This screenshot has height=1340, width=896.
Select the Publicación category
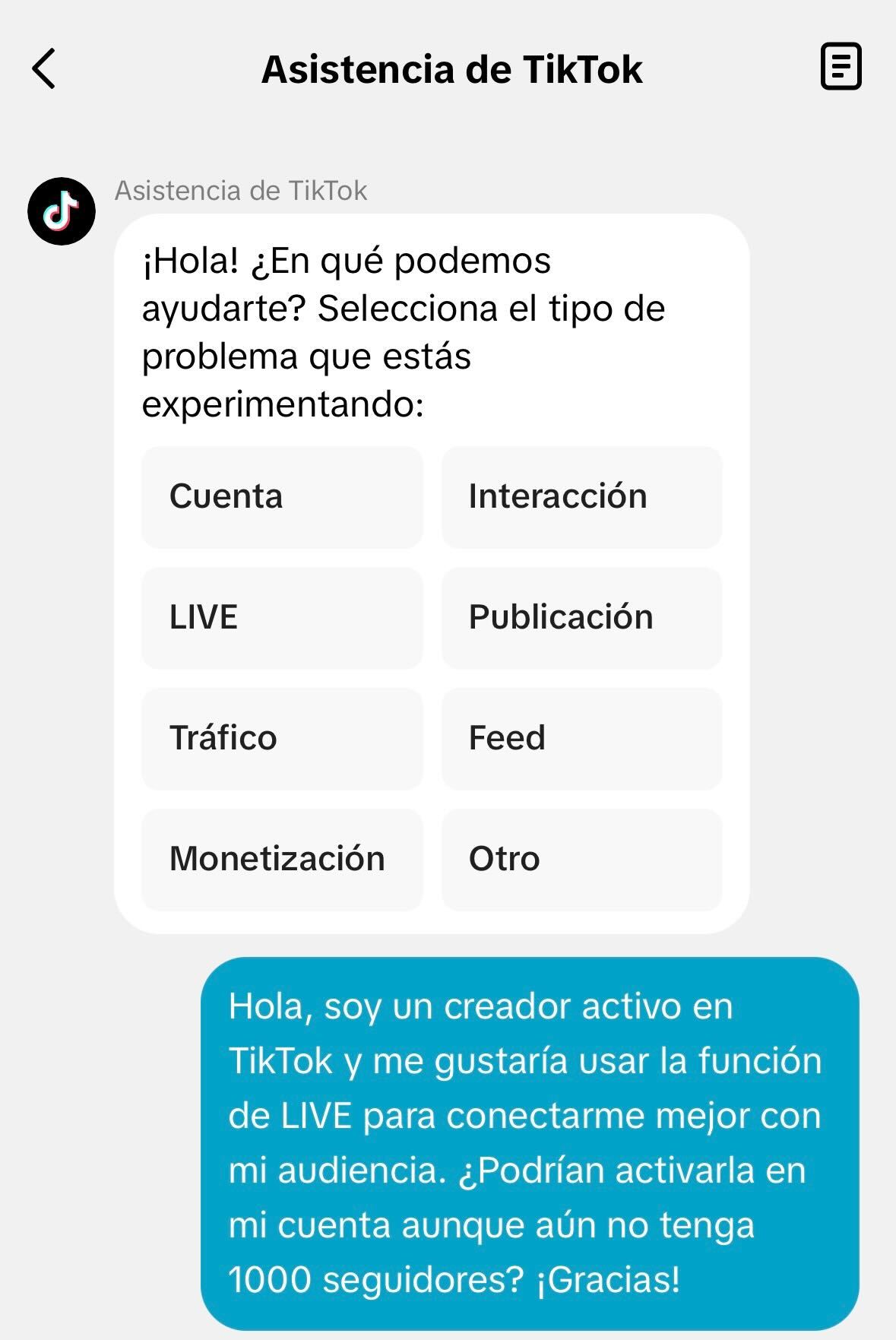point(581,618)
